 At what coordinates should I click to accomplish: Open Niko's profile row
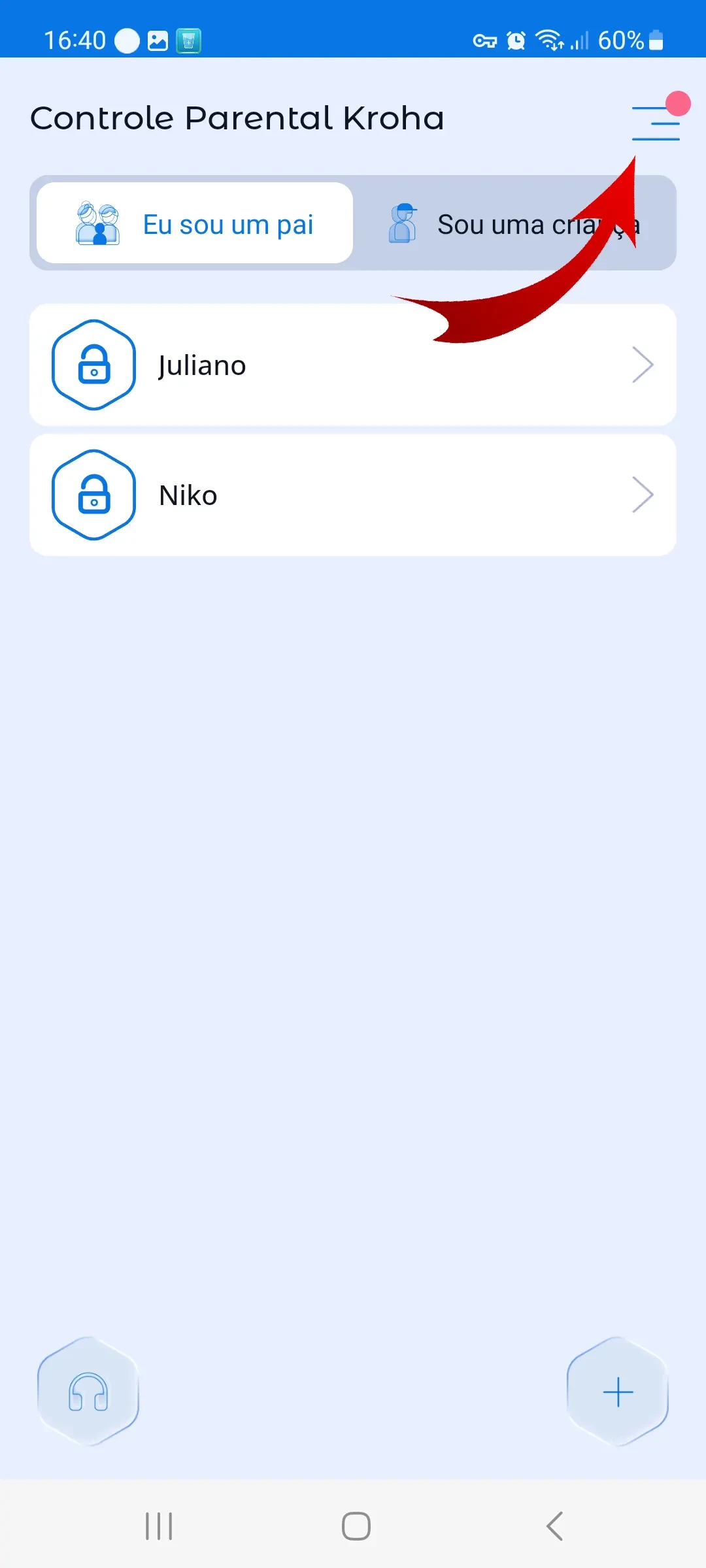[353, 495]
